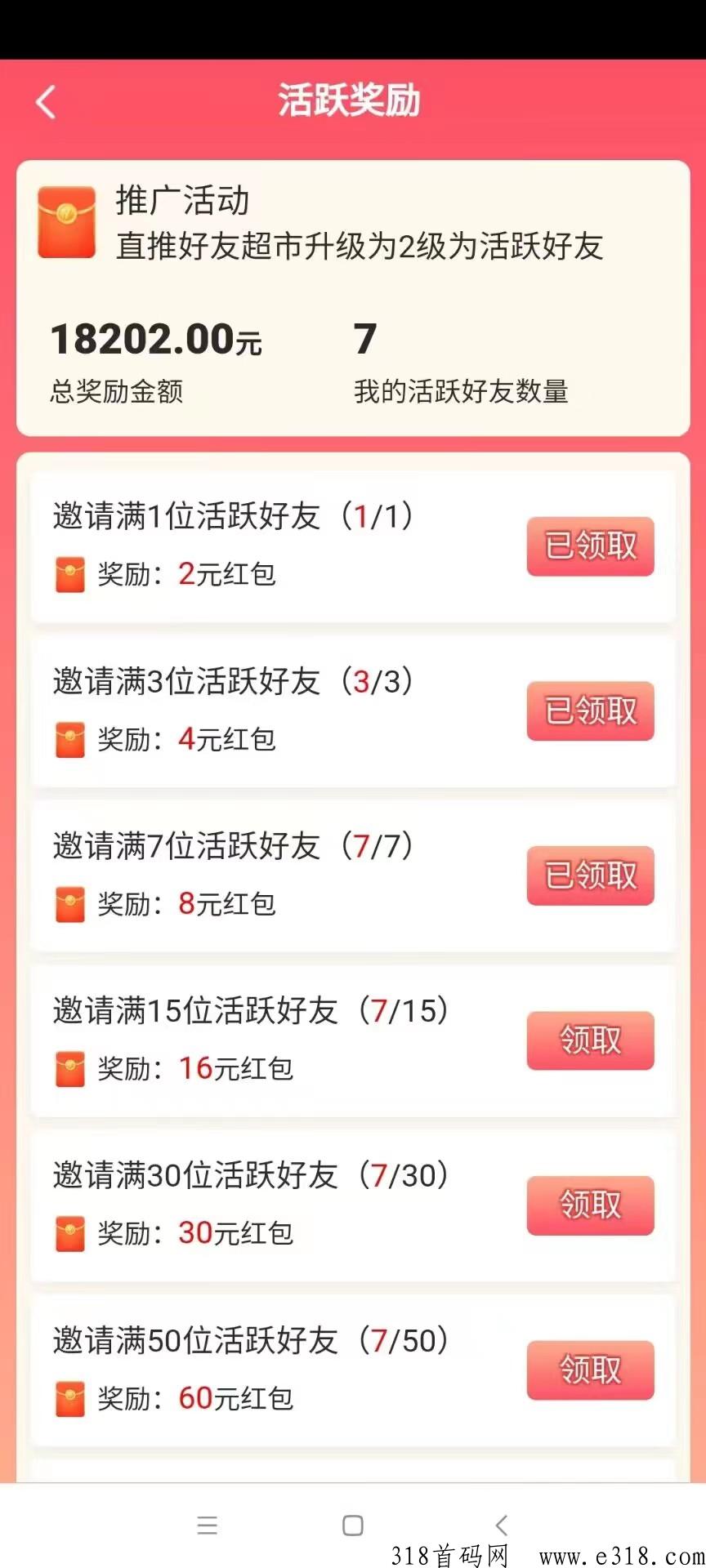Image resolution: width=706 pixels, height=1568 pixels.
Task: Tap the red envelope icon for 8元红包 reward
Action: coord(69,905)
